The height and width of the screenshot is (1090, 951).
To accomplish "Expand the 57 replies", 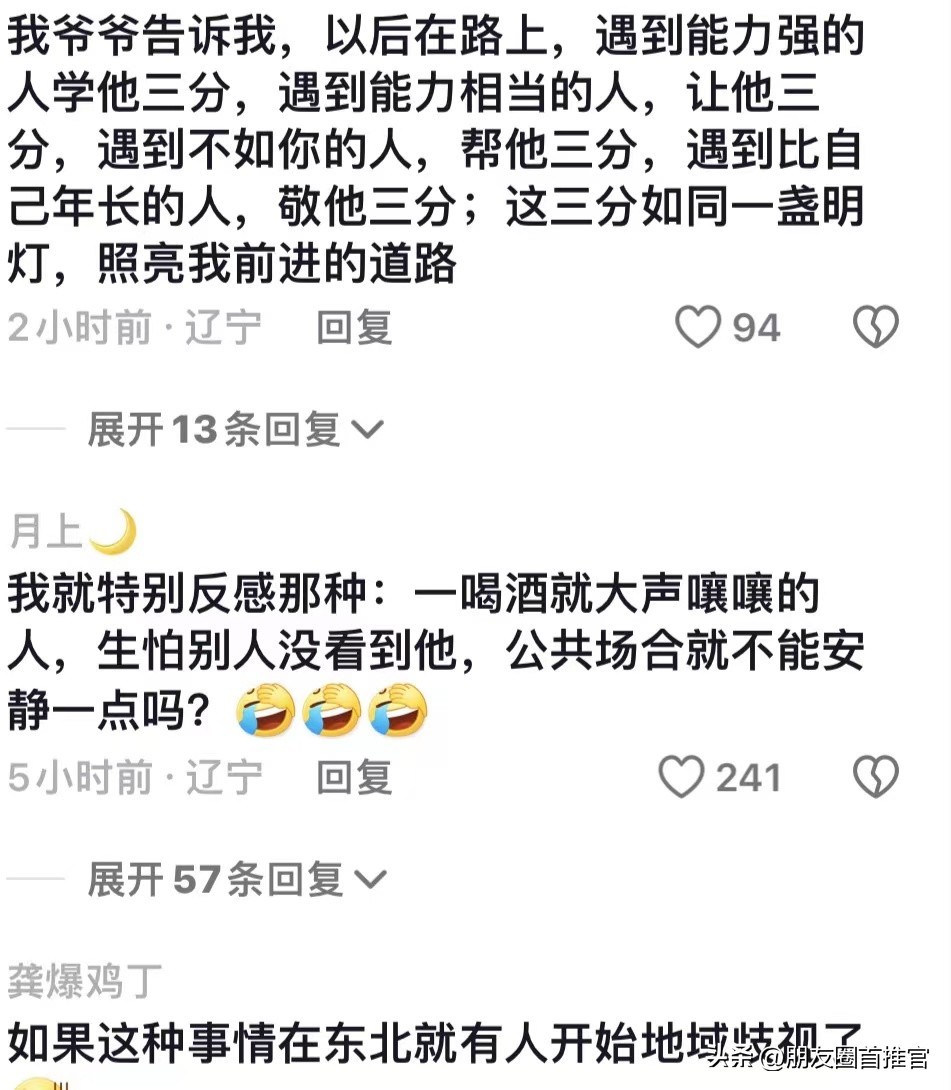I will coord(235,880).
